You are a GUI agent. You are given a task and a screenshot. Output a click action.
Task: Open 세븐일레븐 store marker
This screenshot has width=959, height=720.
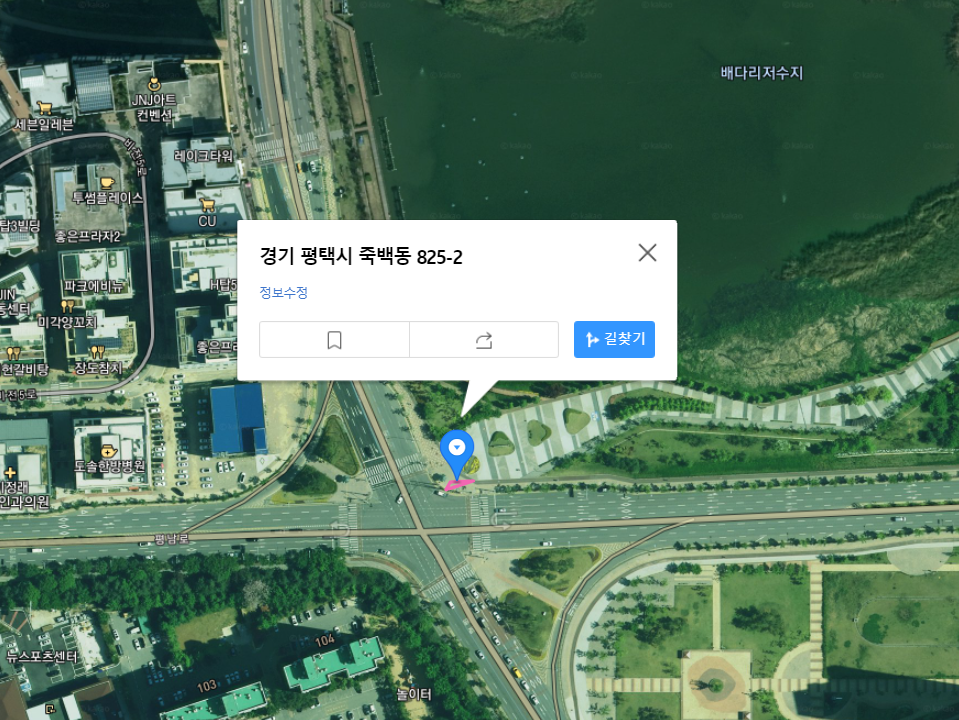(44, 108)
